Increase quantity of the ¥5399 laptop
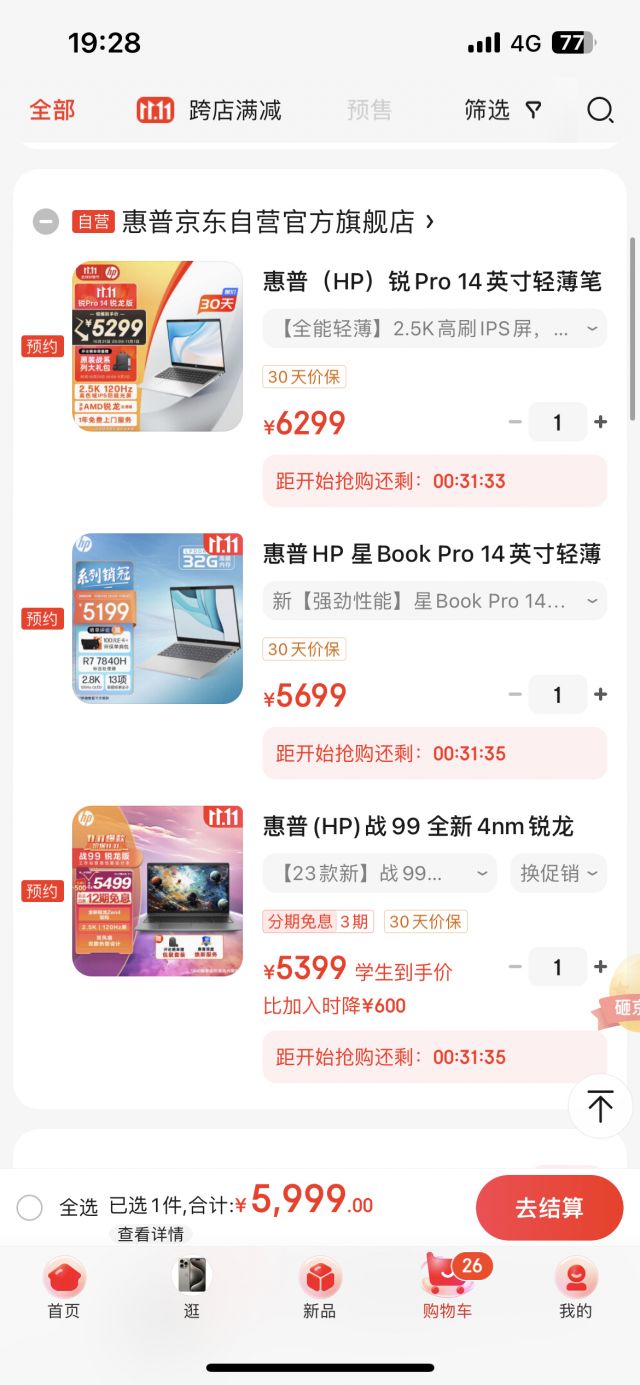640x1385 pixels. tap(601, 966)
